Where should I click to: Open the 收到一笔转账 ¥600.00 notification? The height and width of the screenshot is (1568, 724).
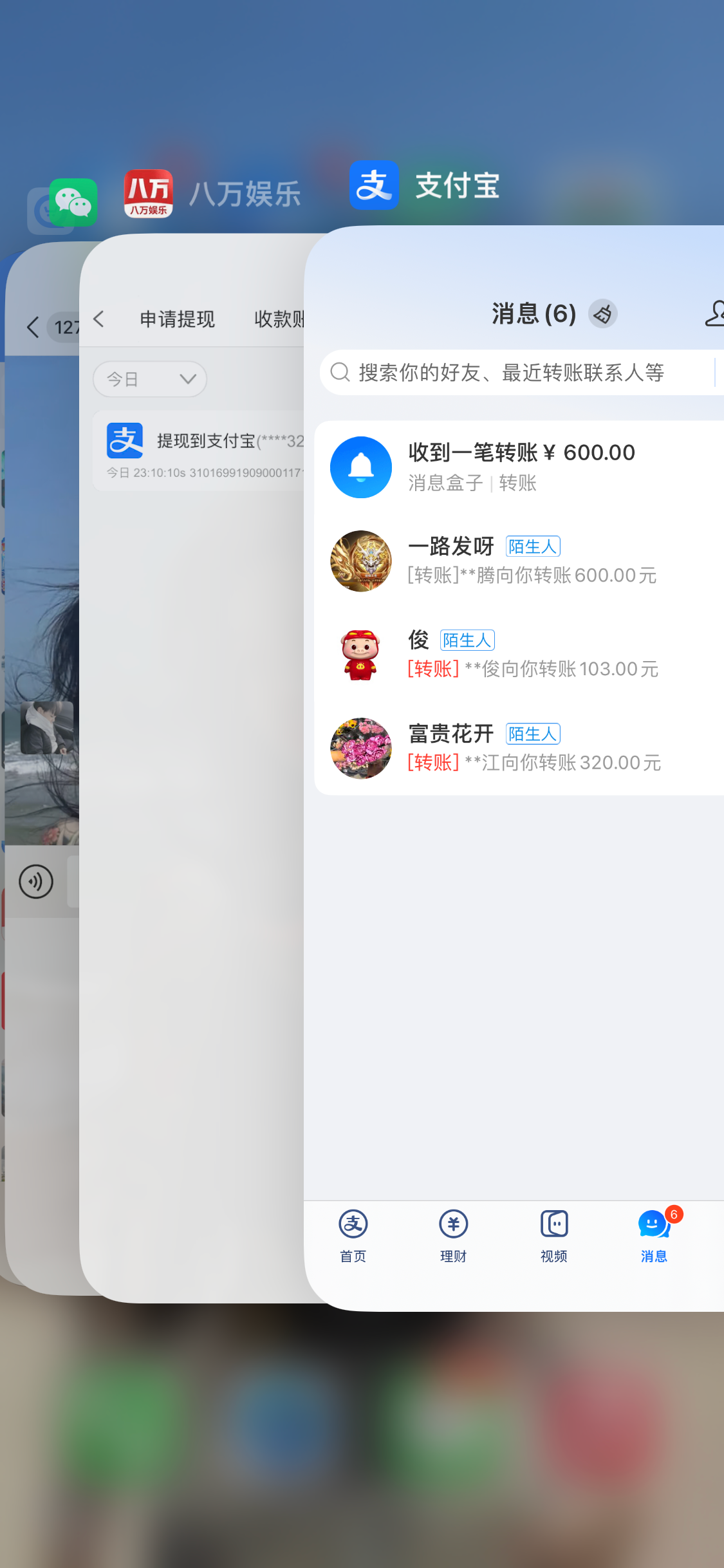521,467
